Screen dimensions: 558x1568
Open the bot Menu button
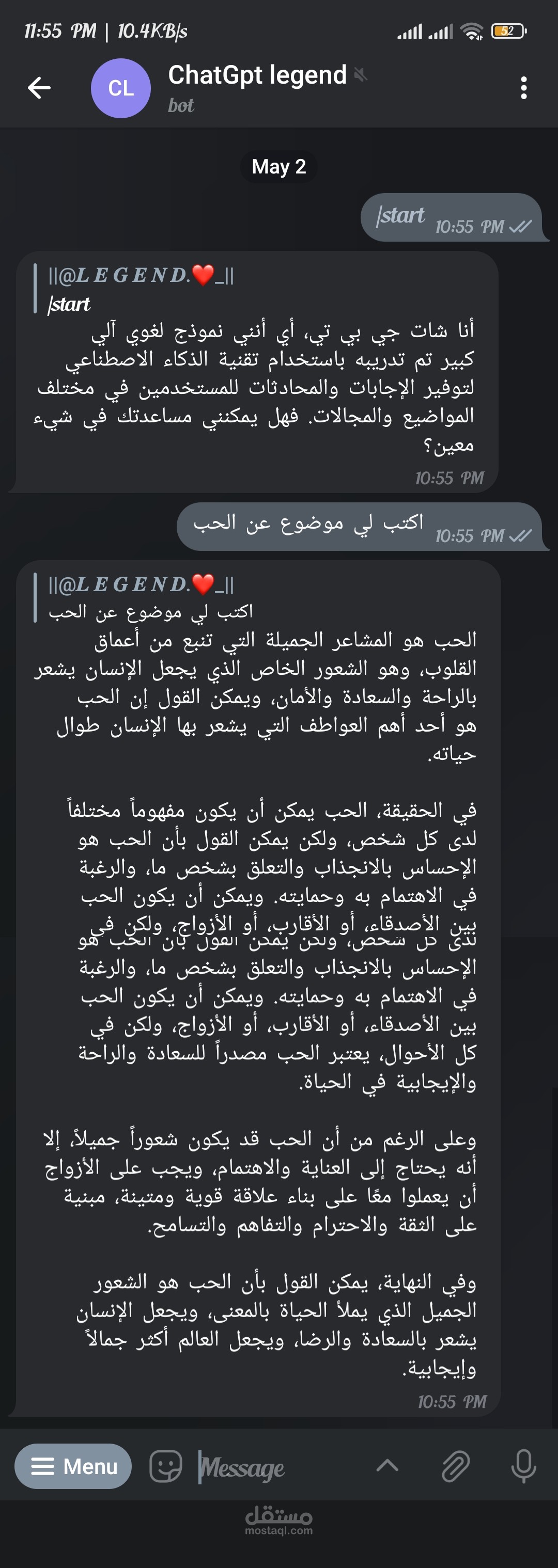tap(73, 1466)
